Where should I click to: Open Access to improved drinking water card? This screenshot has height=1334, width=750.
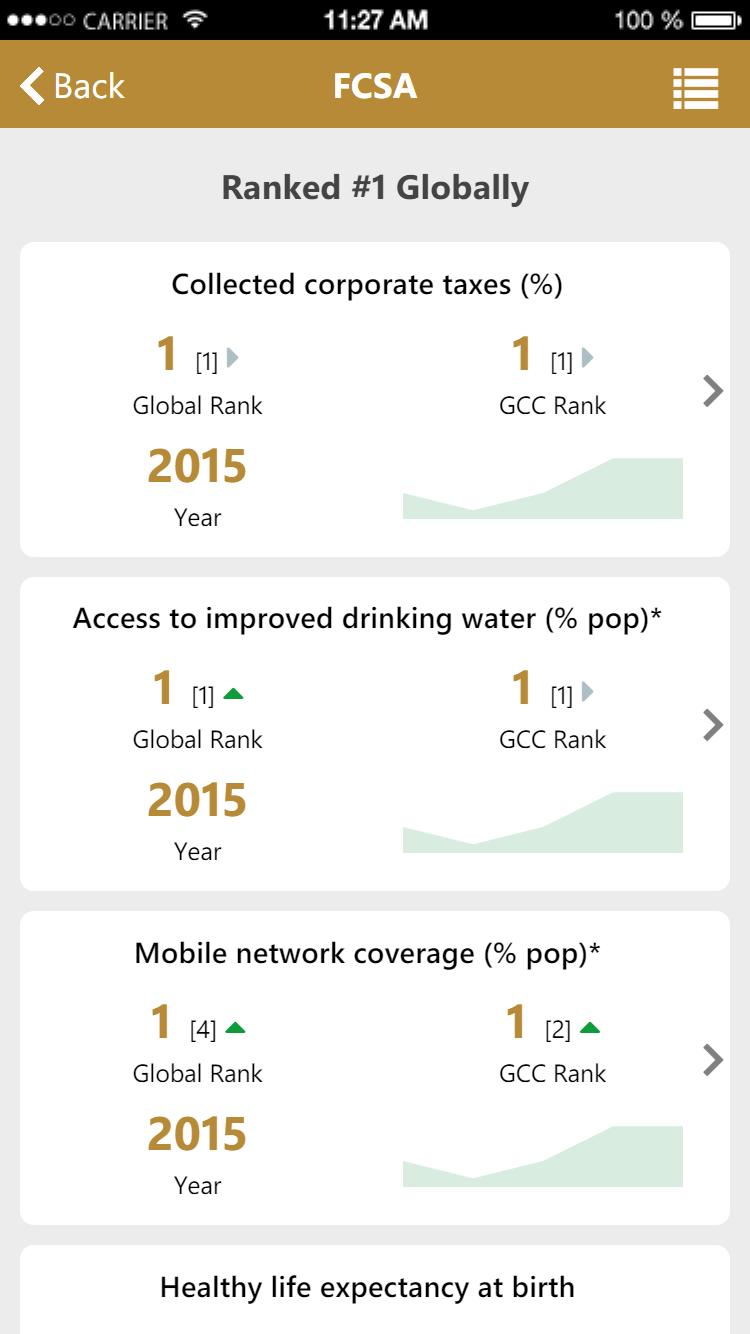375,733
